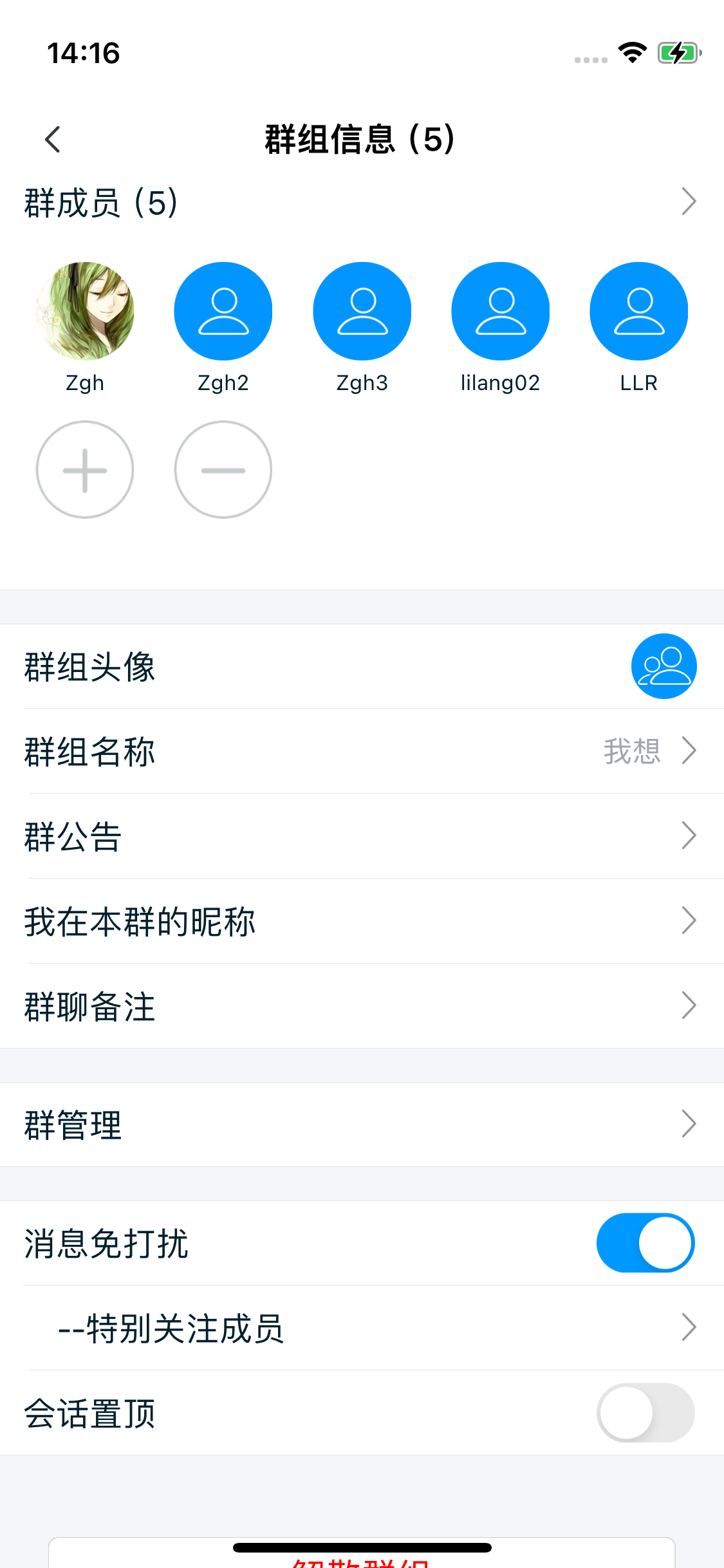Open the 群管理 management settings
This screenshot has height=1568, width=724.
pyautogui.click(x=689, y=1124)
